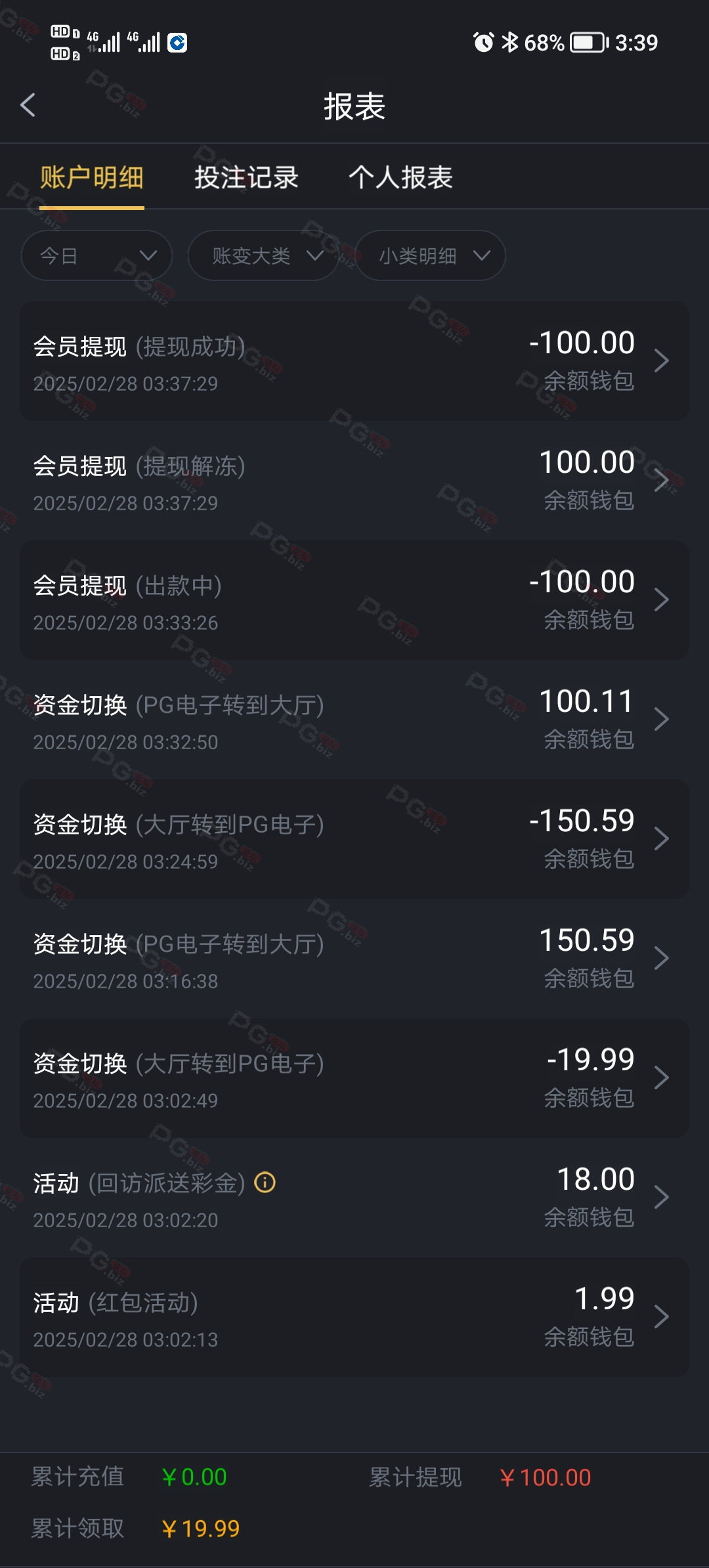Open the 今日 date dropdown
The width and height of the screenshot is (709, 1568).
pyautogui.click(x=97, y=255)
